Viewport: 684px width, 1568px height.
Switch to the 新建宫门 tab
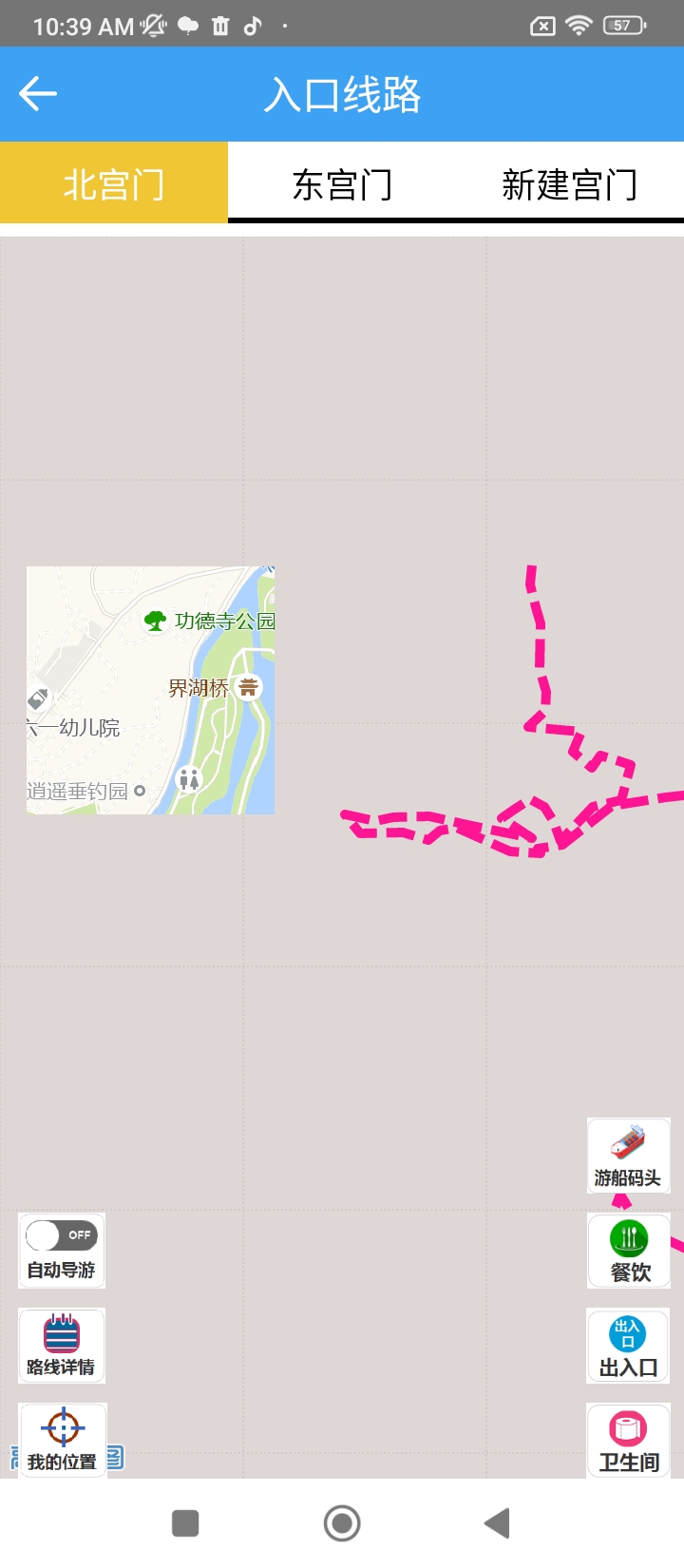click(x=569, y=183)
